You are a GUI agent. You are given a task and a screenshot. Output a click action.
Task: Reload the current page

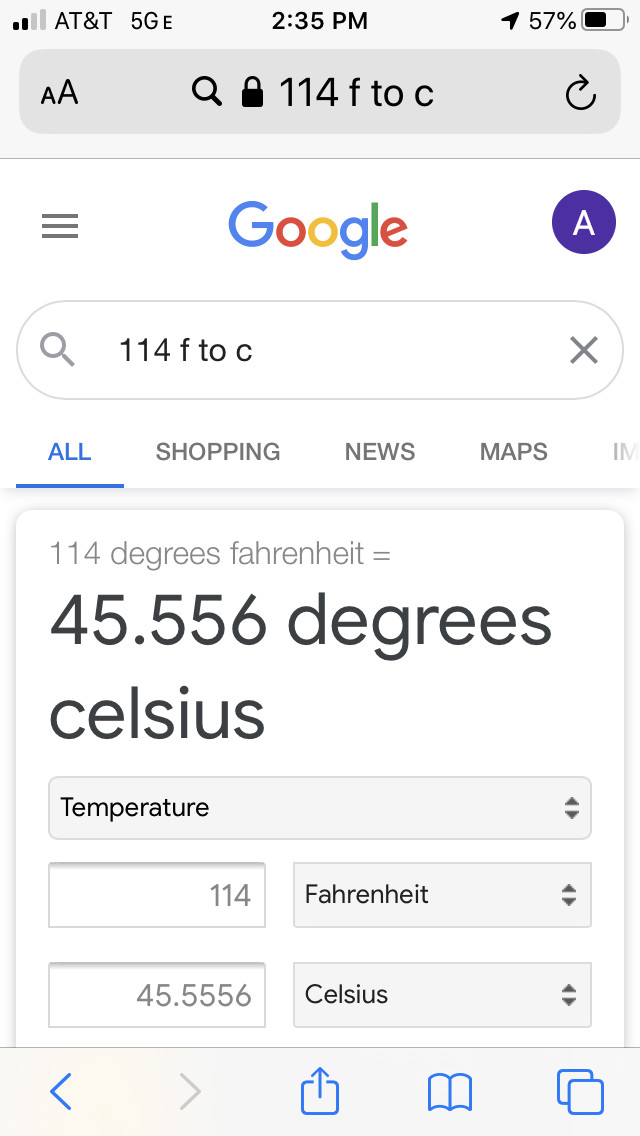click(x=581, y=93)
